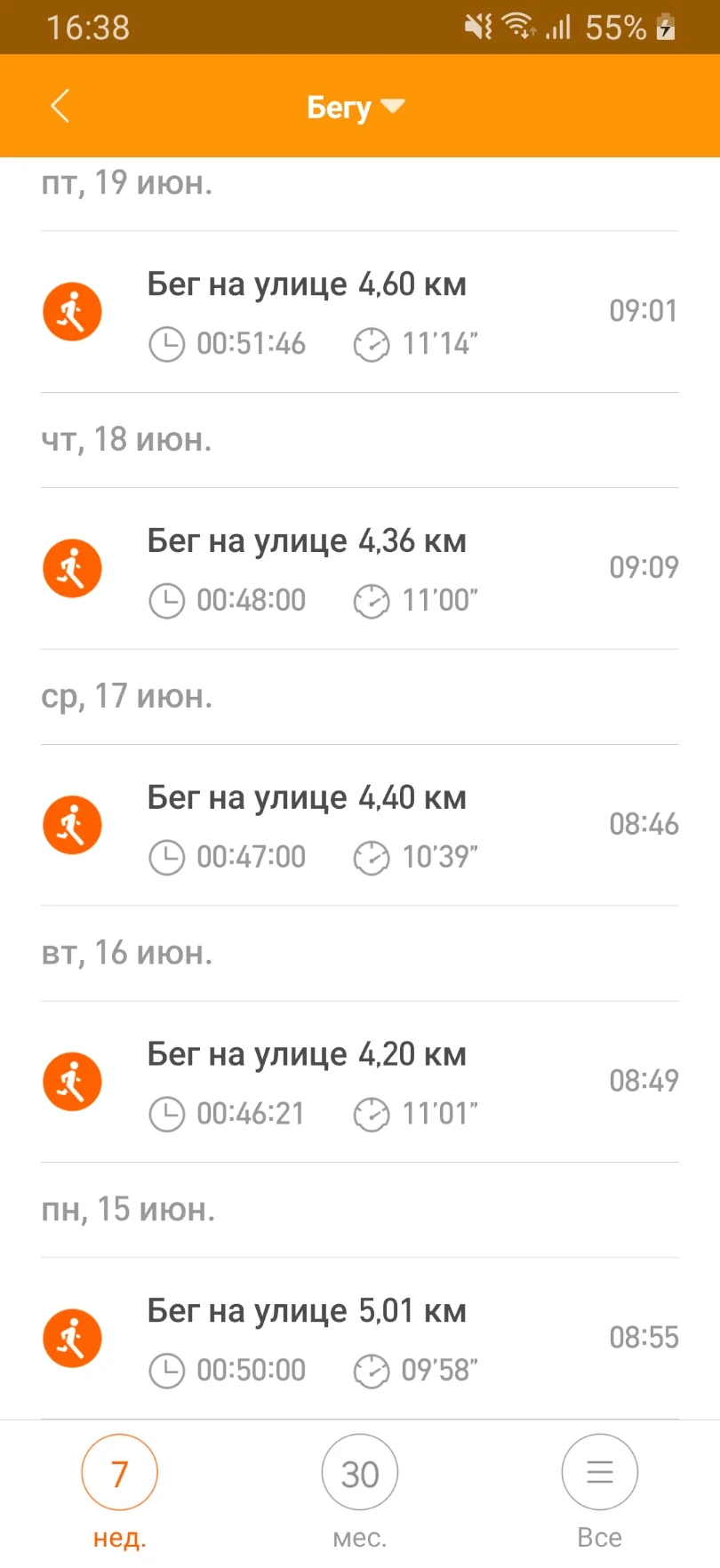This screenshot has height=1568, width=720.
Task: Open the 4,60 км run from 19 июн.
Action: coord(359,312)
